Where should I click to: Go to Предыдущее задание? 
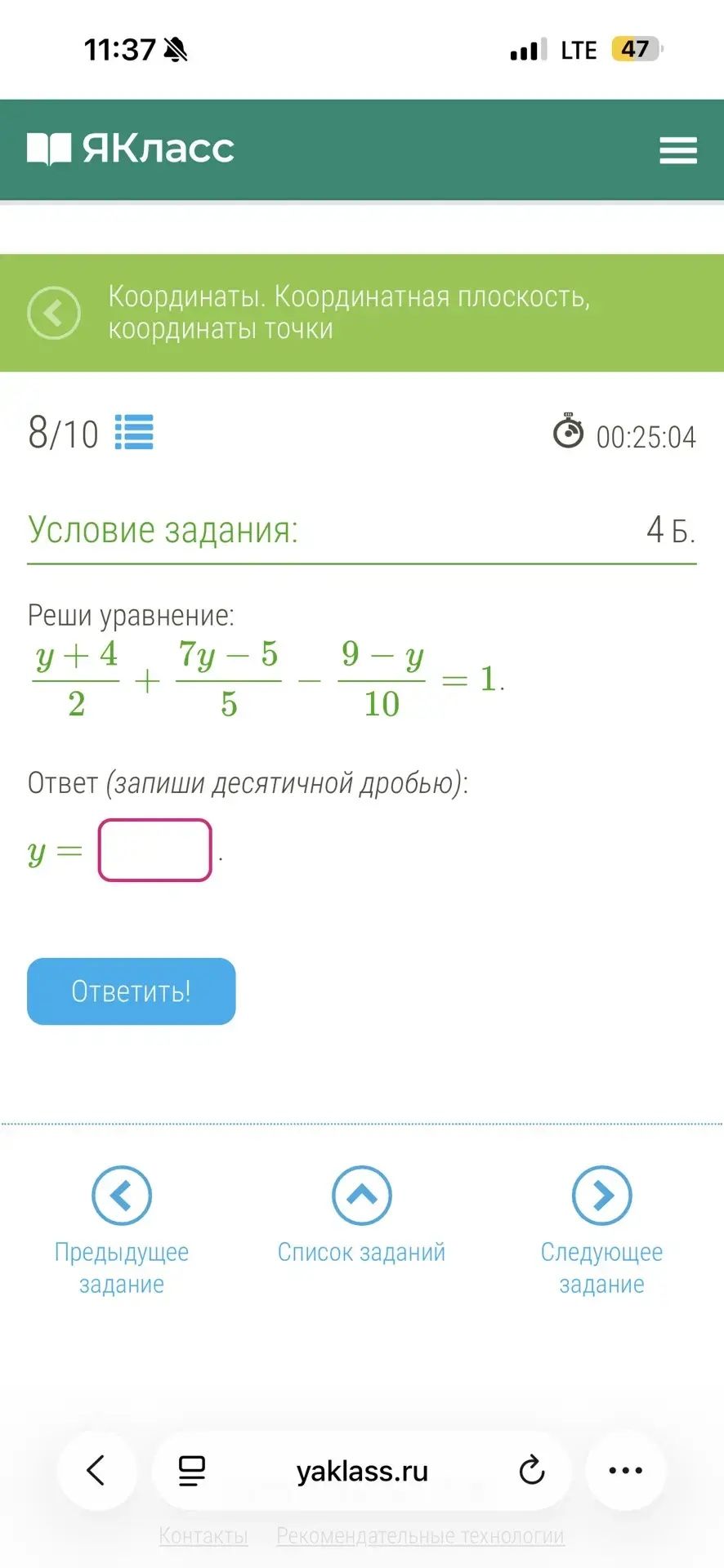pos(122,1230)
